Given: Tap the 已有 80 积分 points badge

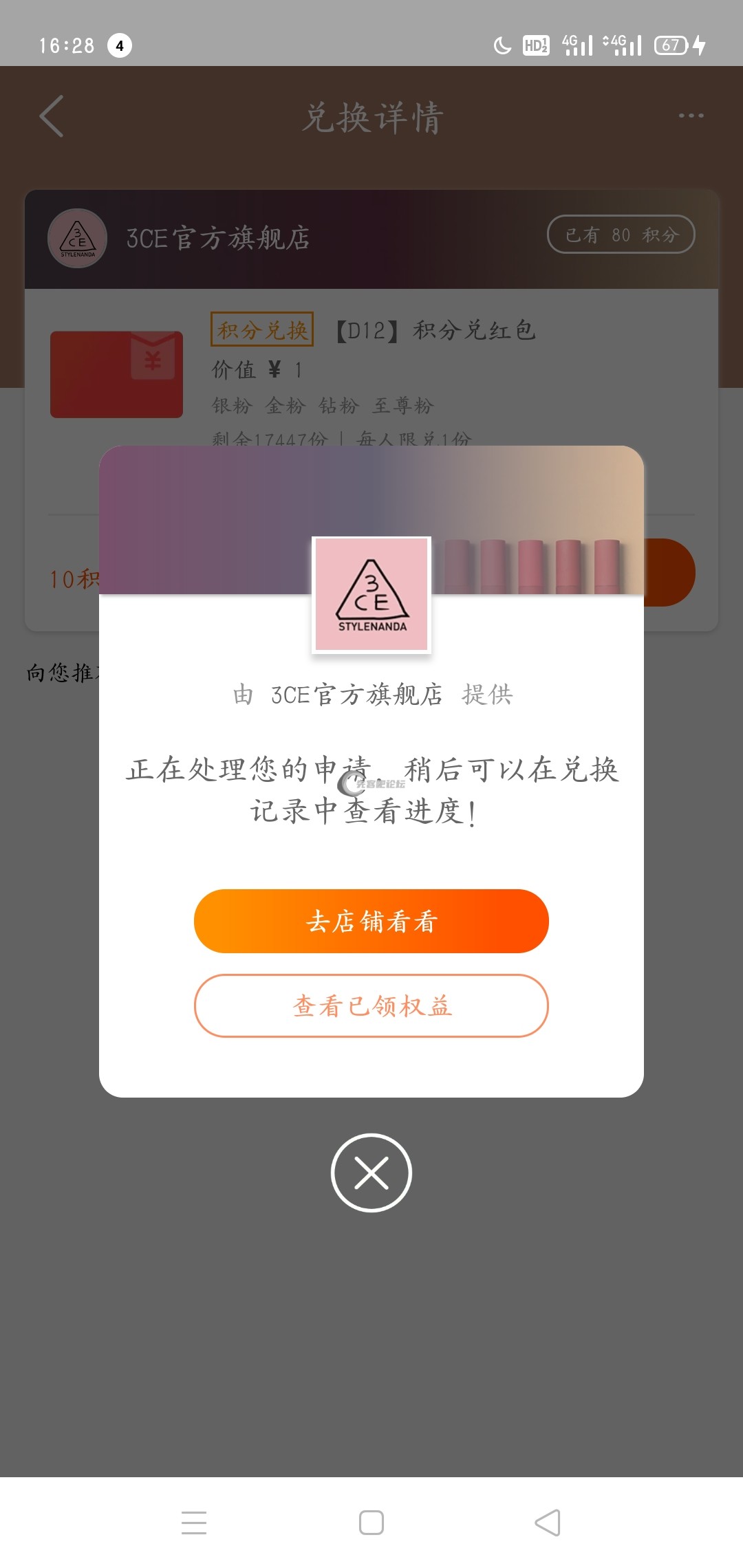Looking at the screenshot, I should 621,235.
